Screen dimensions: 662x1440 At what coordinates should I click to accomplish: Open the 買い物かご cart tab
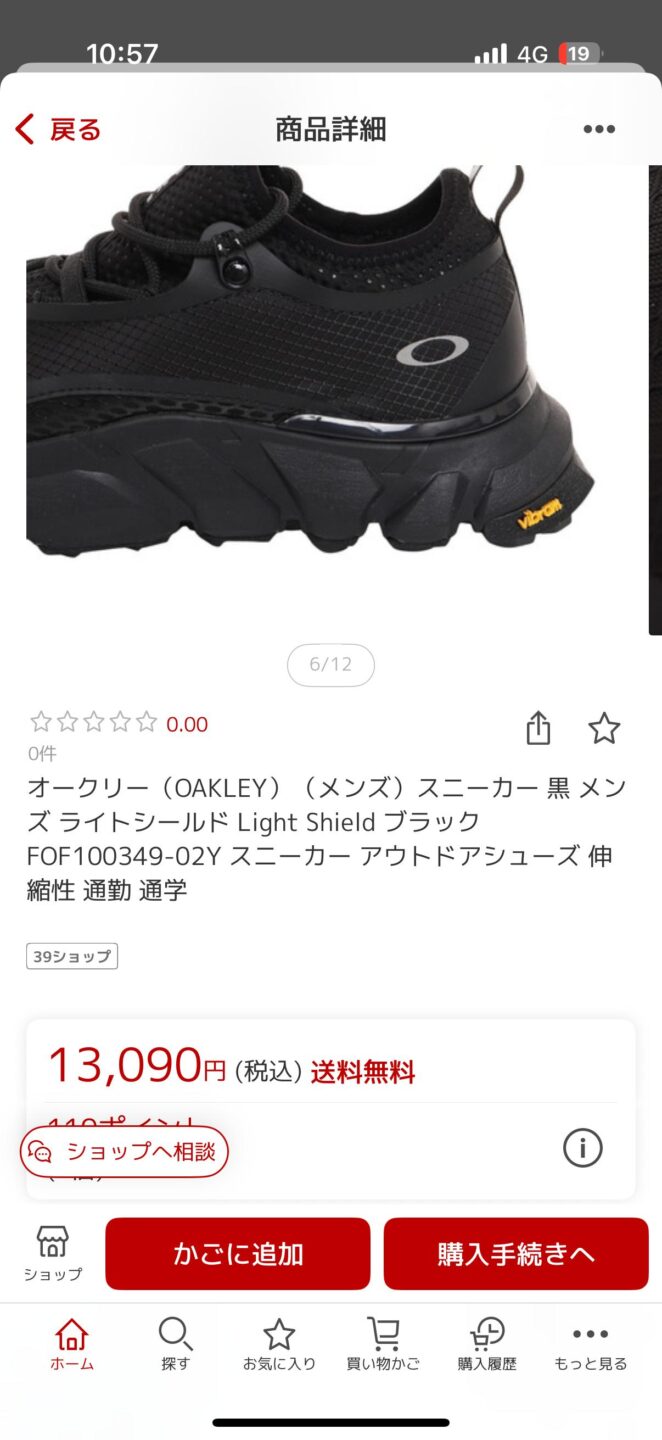(383, 1344)
